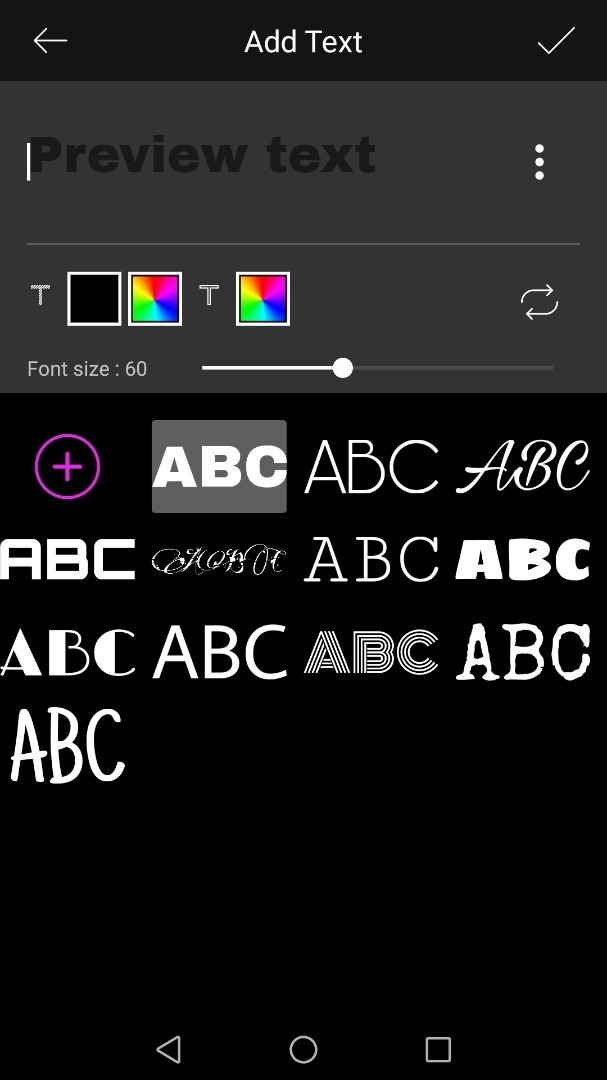This screenshot has width=607, height=1080.
Task: Select the striped outline ABC font
Action: click(371, 652)
